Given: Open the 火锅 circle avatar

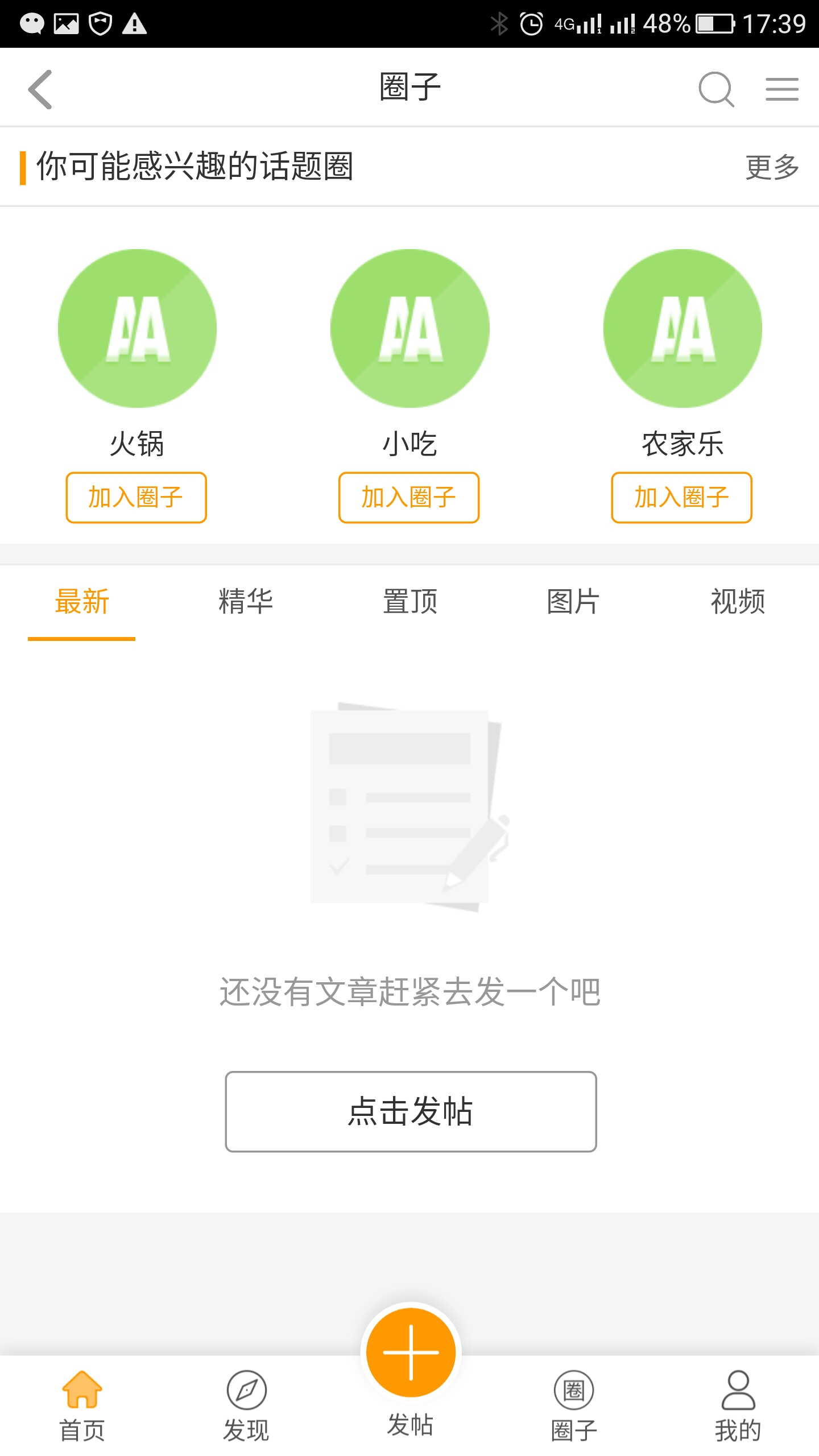Looking at the screenshot, I should coord(137,328).
